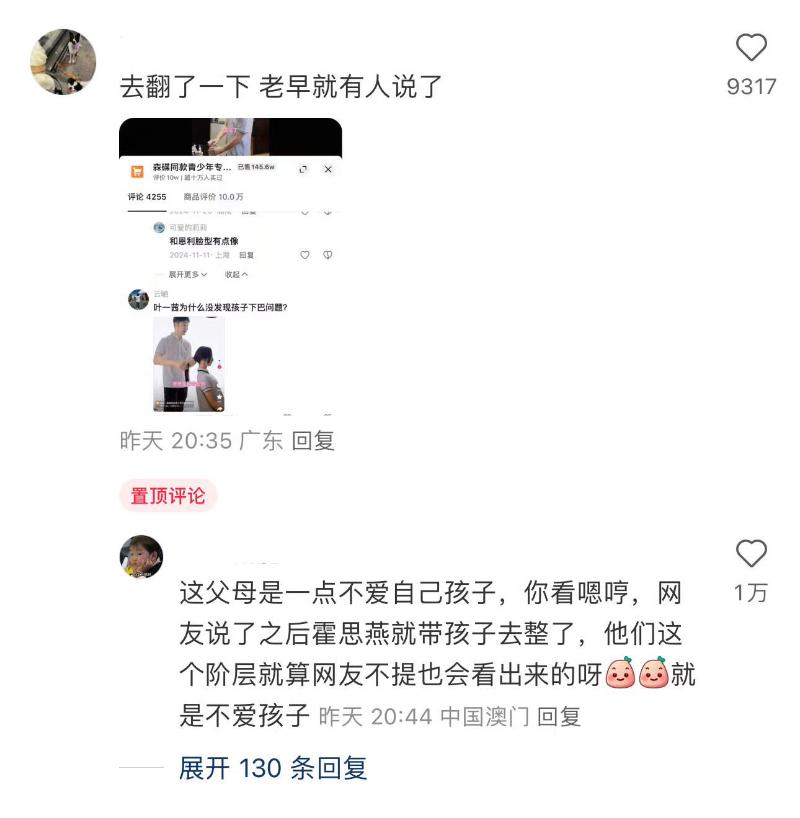Screen dimensions: 800x818
Task: Reply to the comment from 广东
Action: click(312, 441)
